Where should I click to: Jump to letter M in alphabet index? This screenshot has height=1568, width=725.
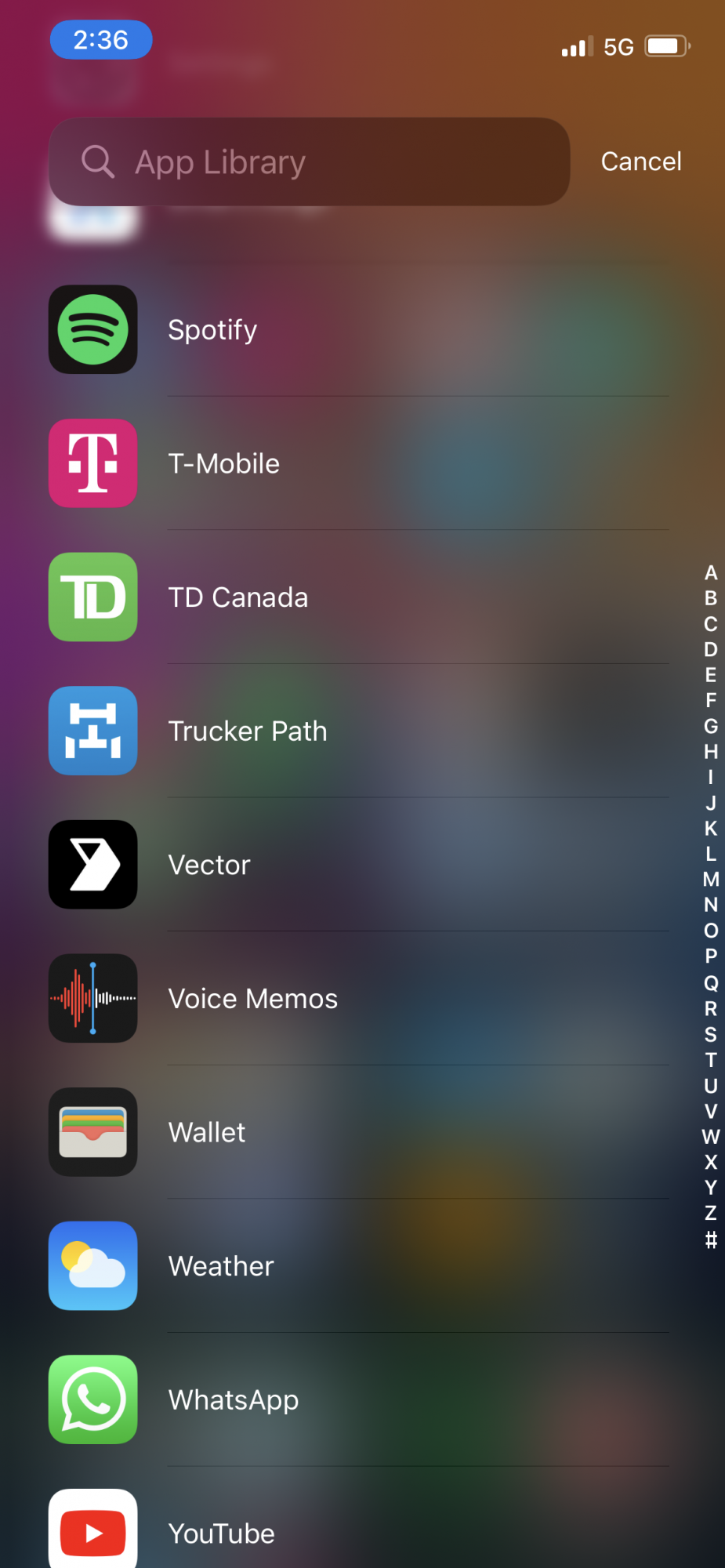pos(711,880)
